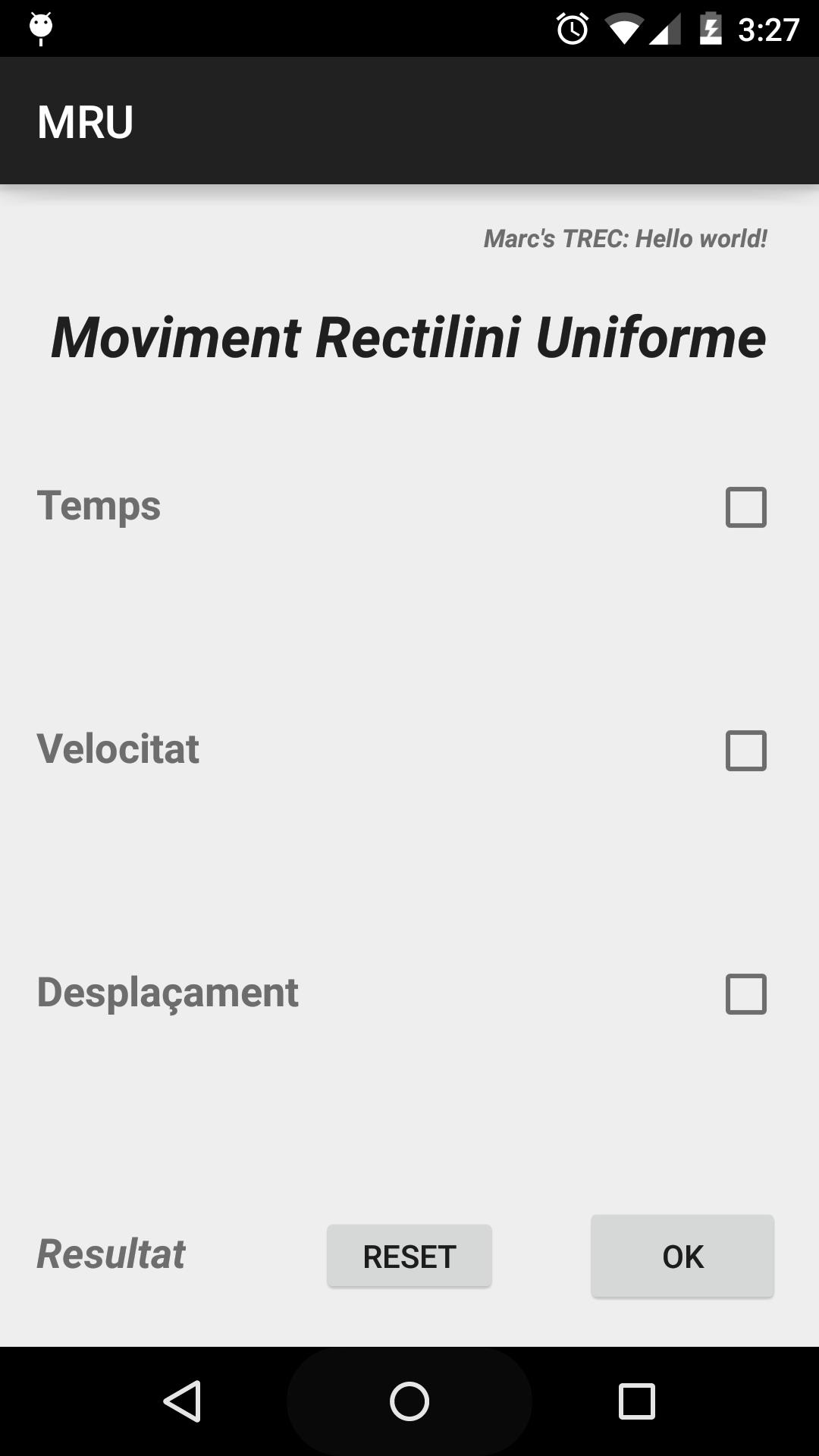Tap the home circle button
This screenshot has width=819, height=1456.
[409, 1402]
